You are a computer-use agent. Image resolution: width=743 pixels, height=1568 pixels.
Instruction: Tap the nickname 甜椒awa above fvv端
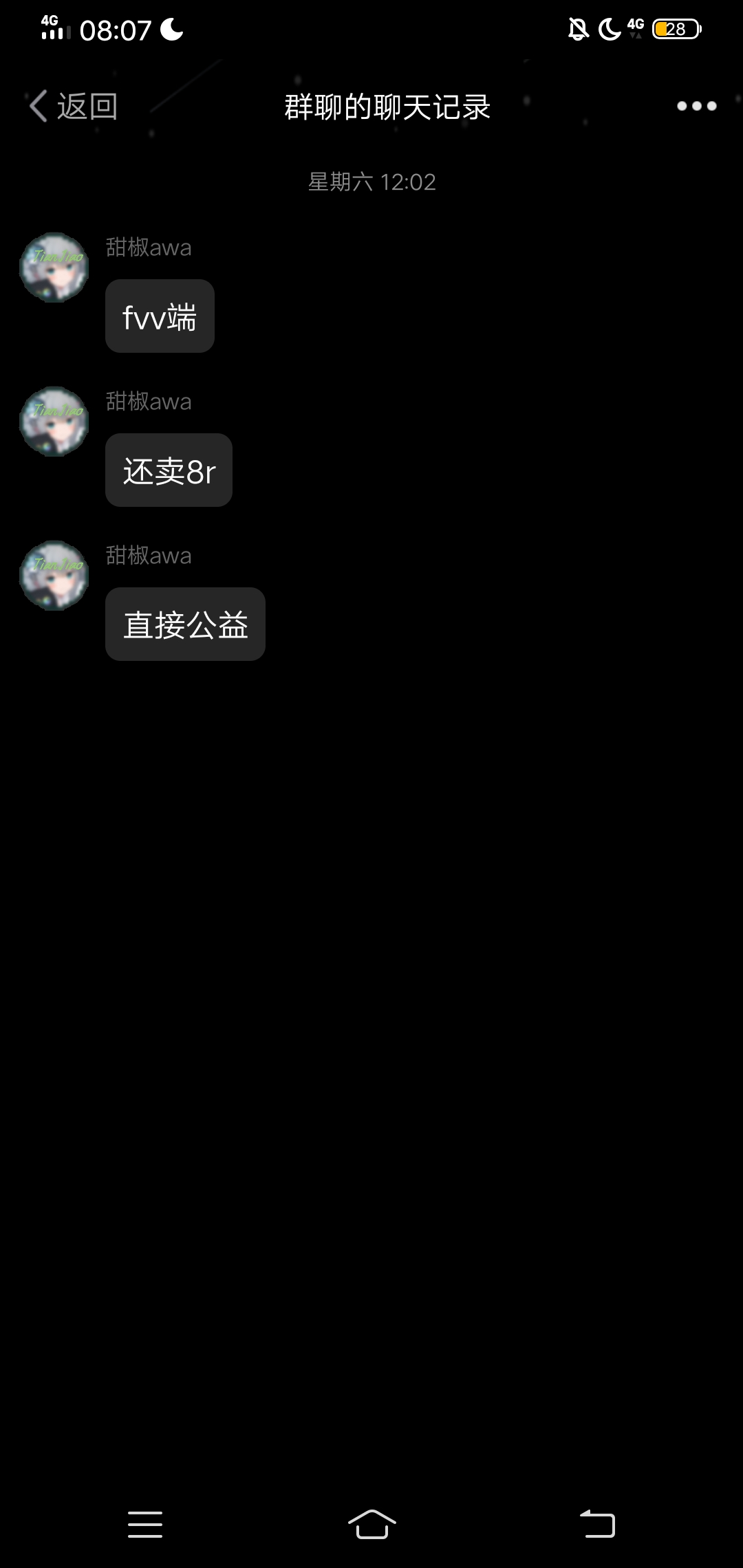149,248
